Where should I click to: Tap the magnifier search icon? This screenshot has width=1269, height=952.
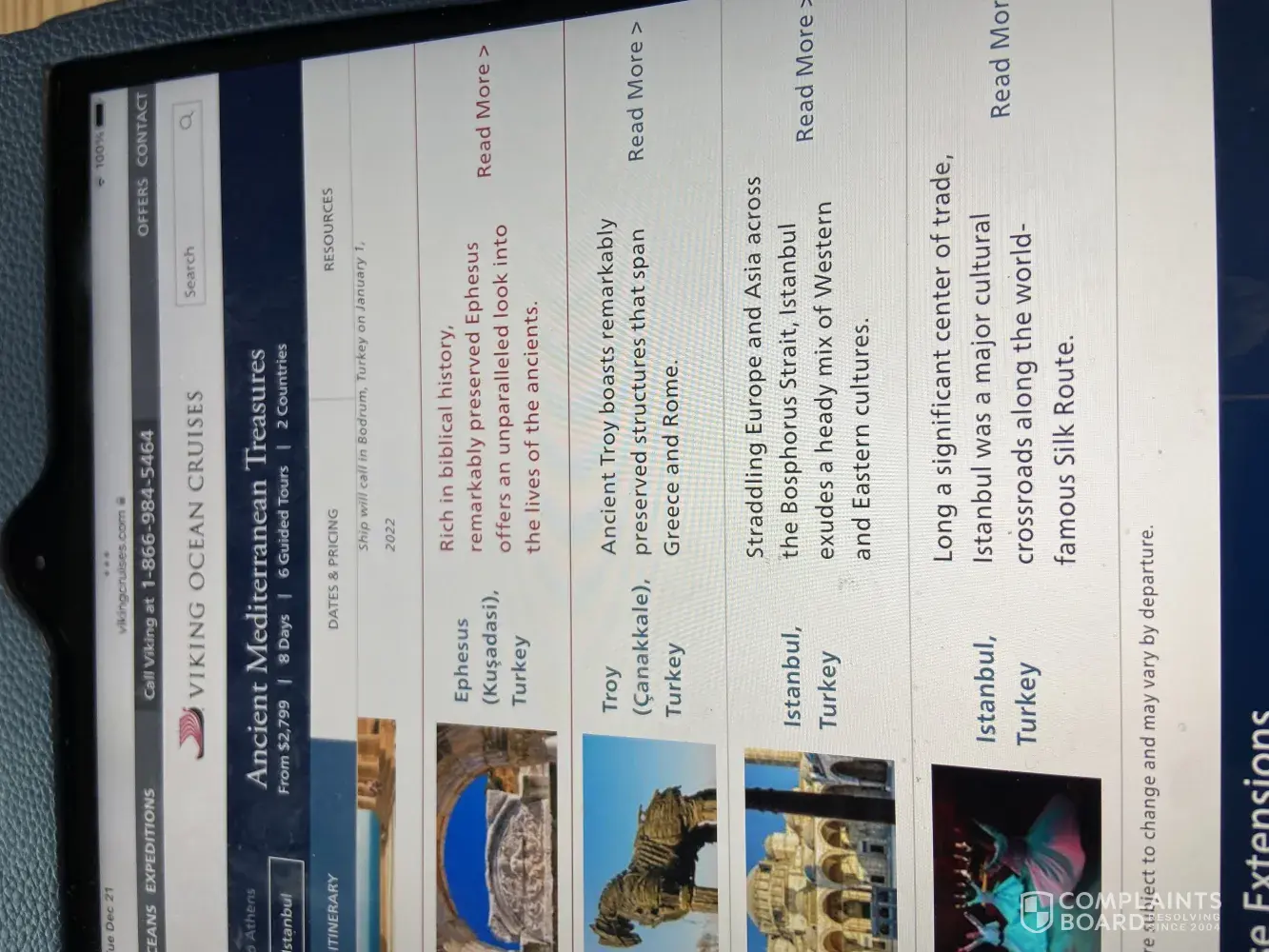[x=188, y=121]
